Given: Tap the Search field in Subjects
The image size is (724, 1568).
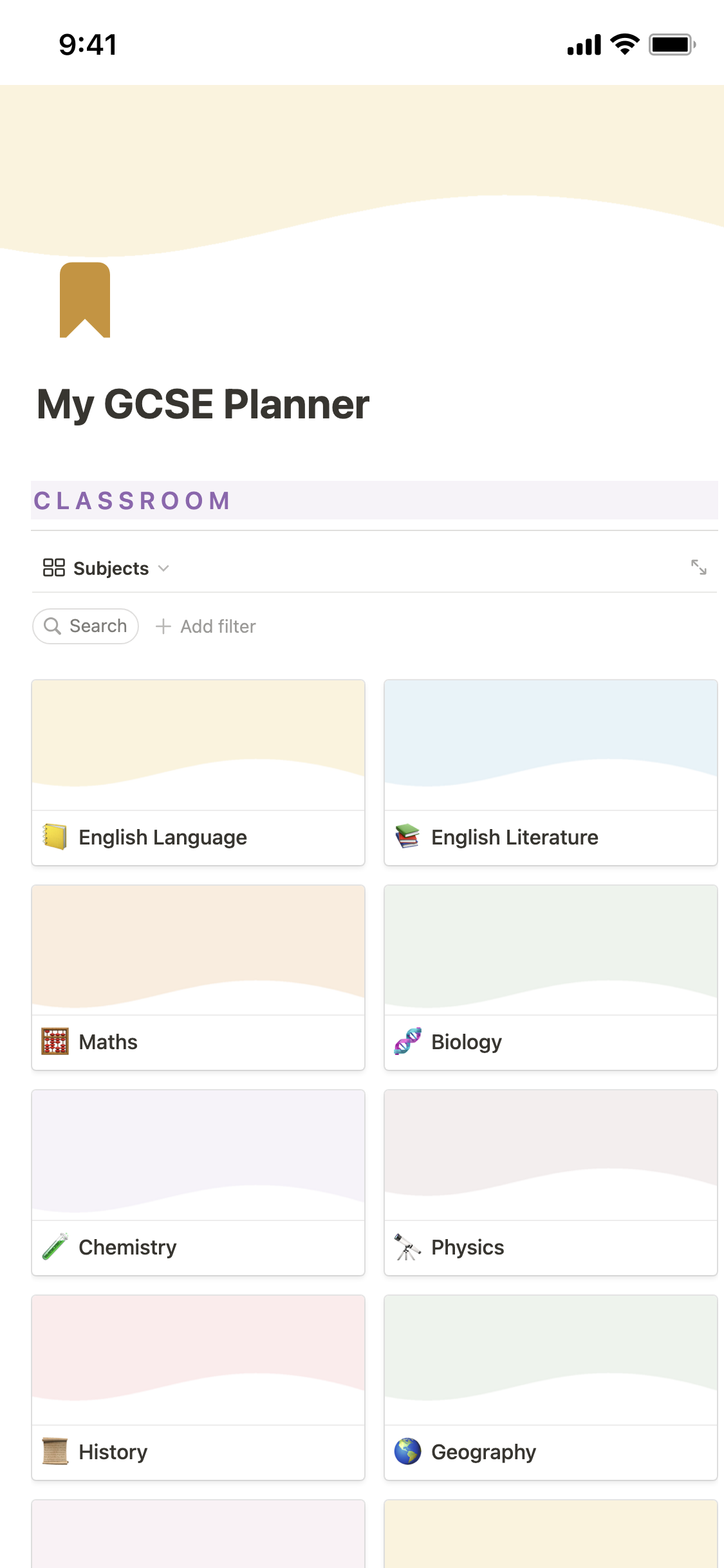Looking at the screenshot, I should point(86,626).
